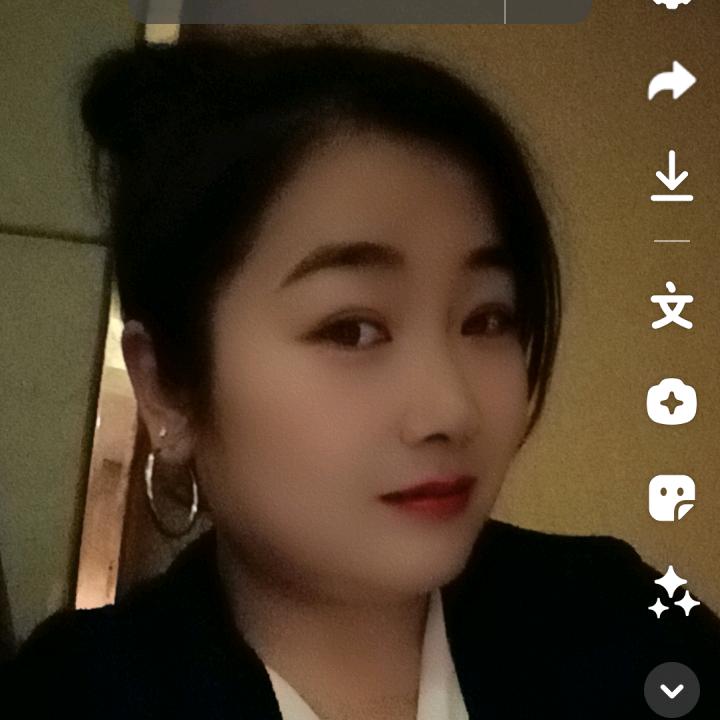720x720 pixels.
Task: Open the settings gear icon
Action: tap(671, 3)
